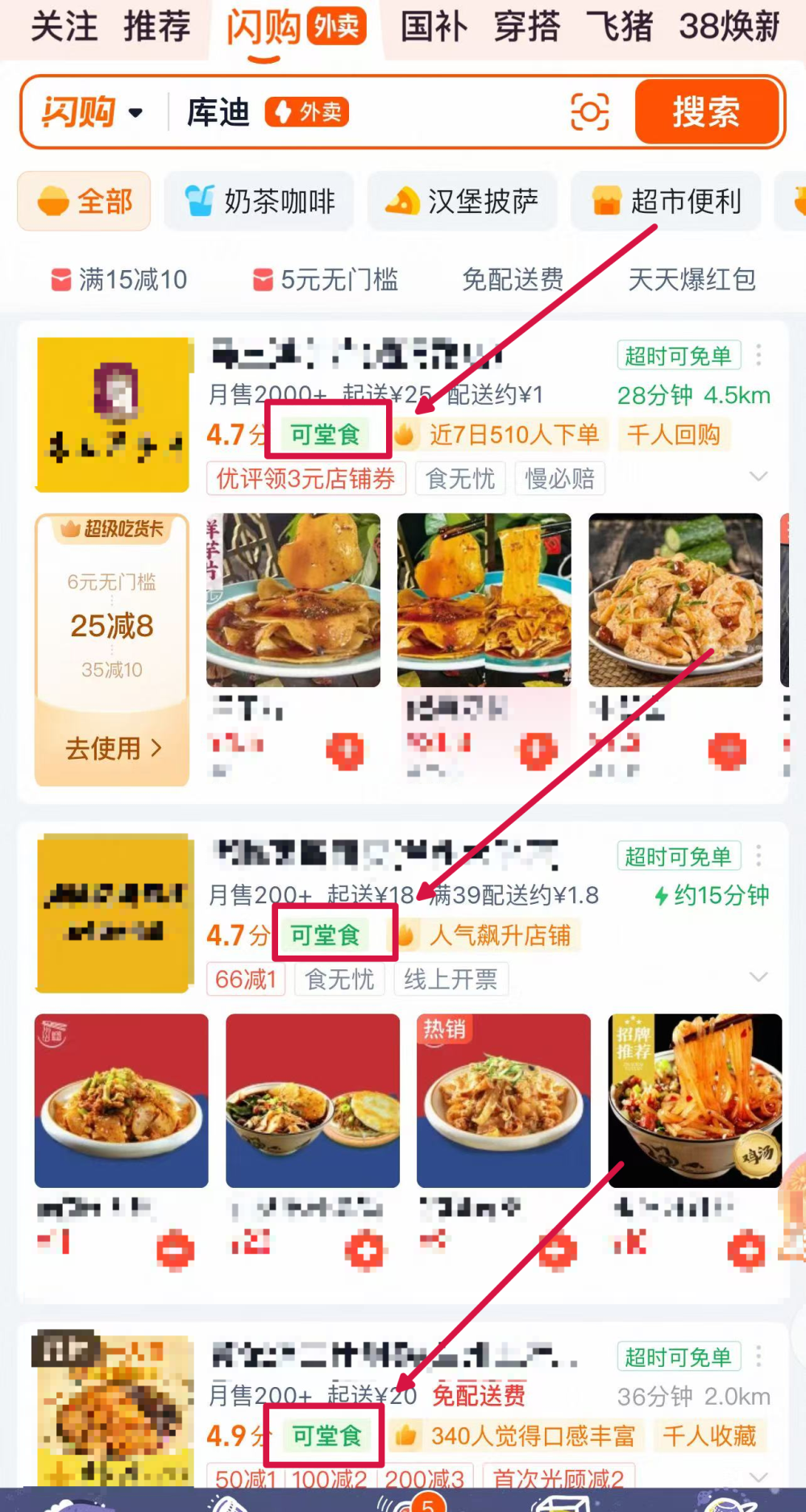This screenshot has width=806, height=1512.
Task: Toggle the 免配送费 free delivery filter
Action: coord(511,279)
